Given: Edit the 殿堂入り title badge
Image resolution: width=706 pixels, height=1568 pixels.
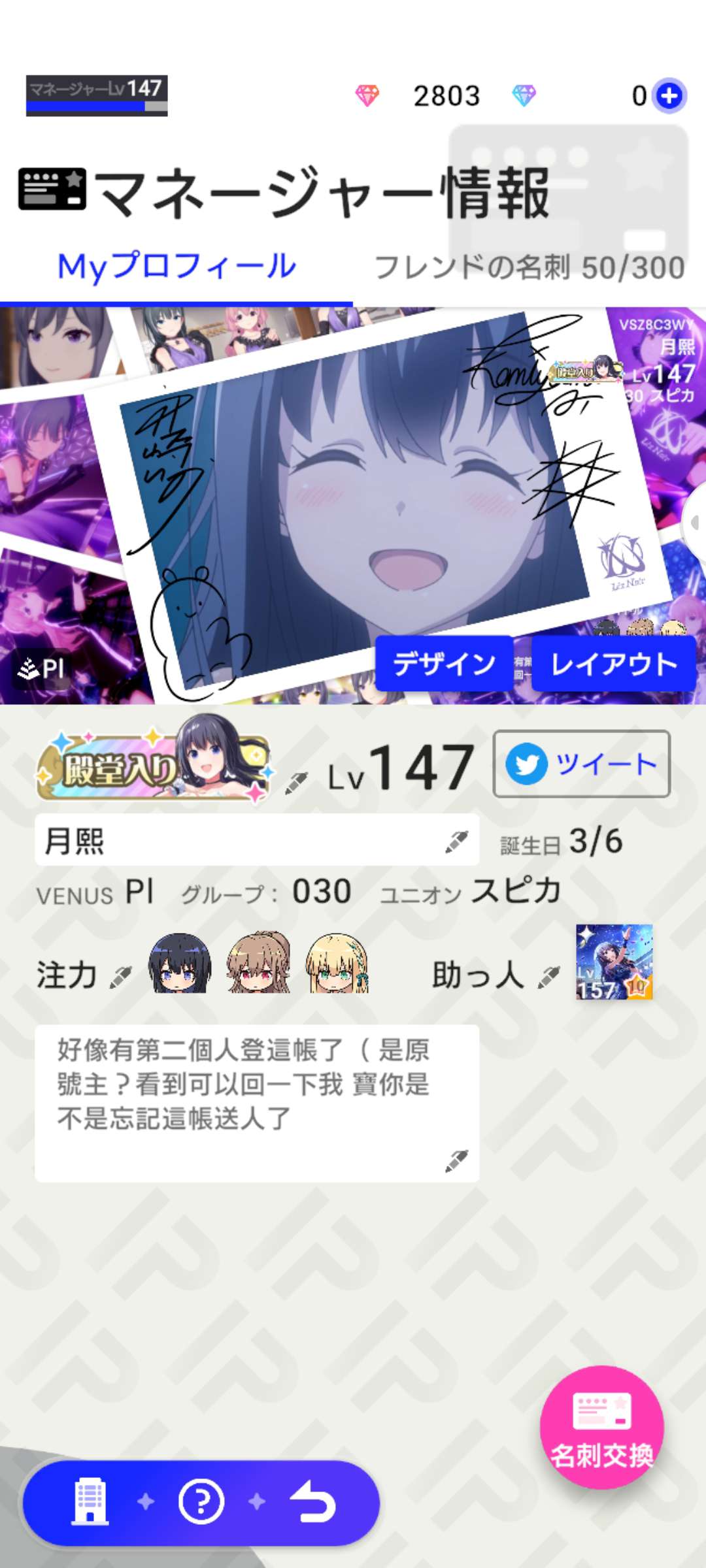Looking at the screenshot, I should 296,782.
